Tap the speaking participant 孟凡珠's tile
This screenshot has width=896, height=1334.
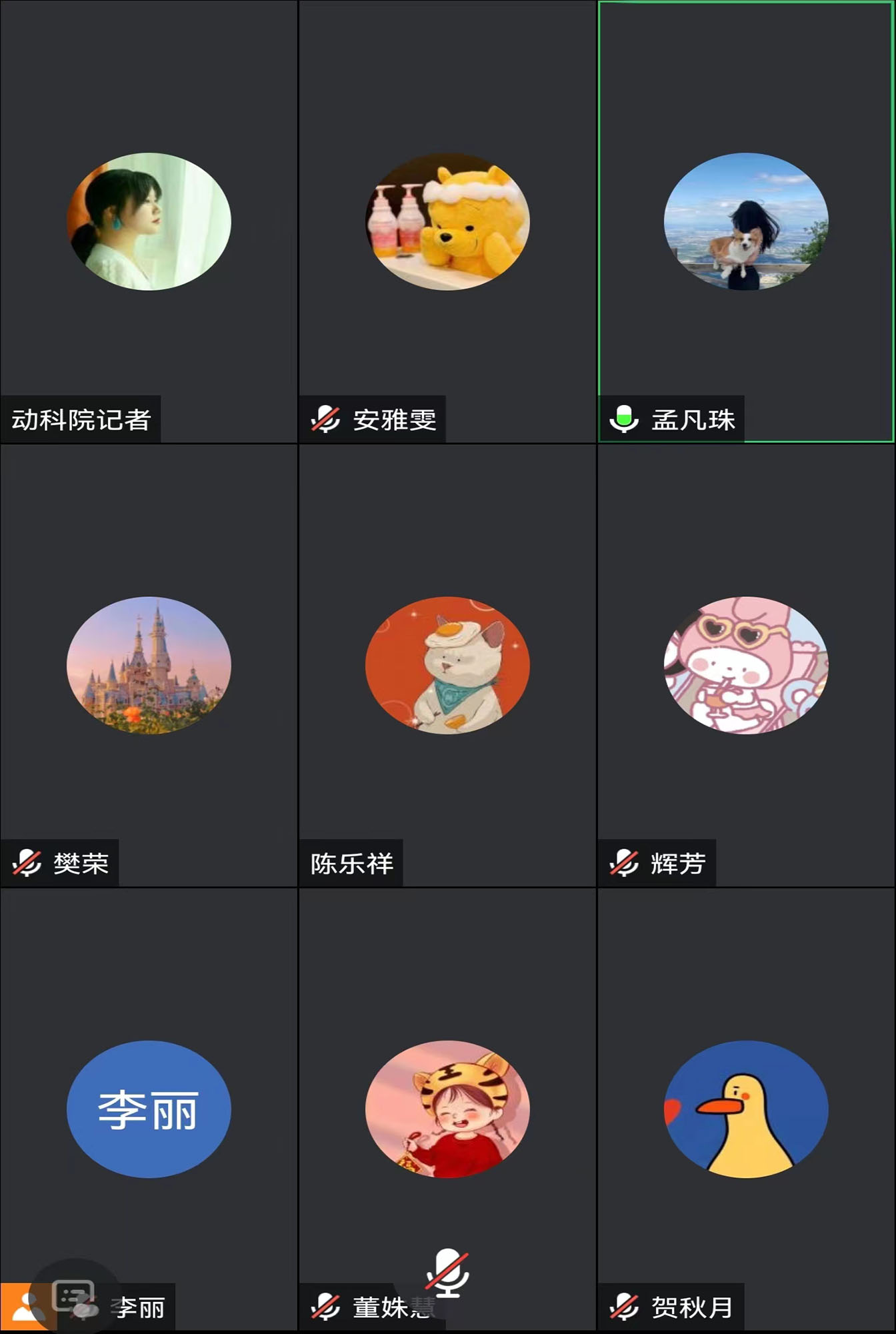click(746, 221)
